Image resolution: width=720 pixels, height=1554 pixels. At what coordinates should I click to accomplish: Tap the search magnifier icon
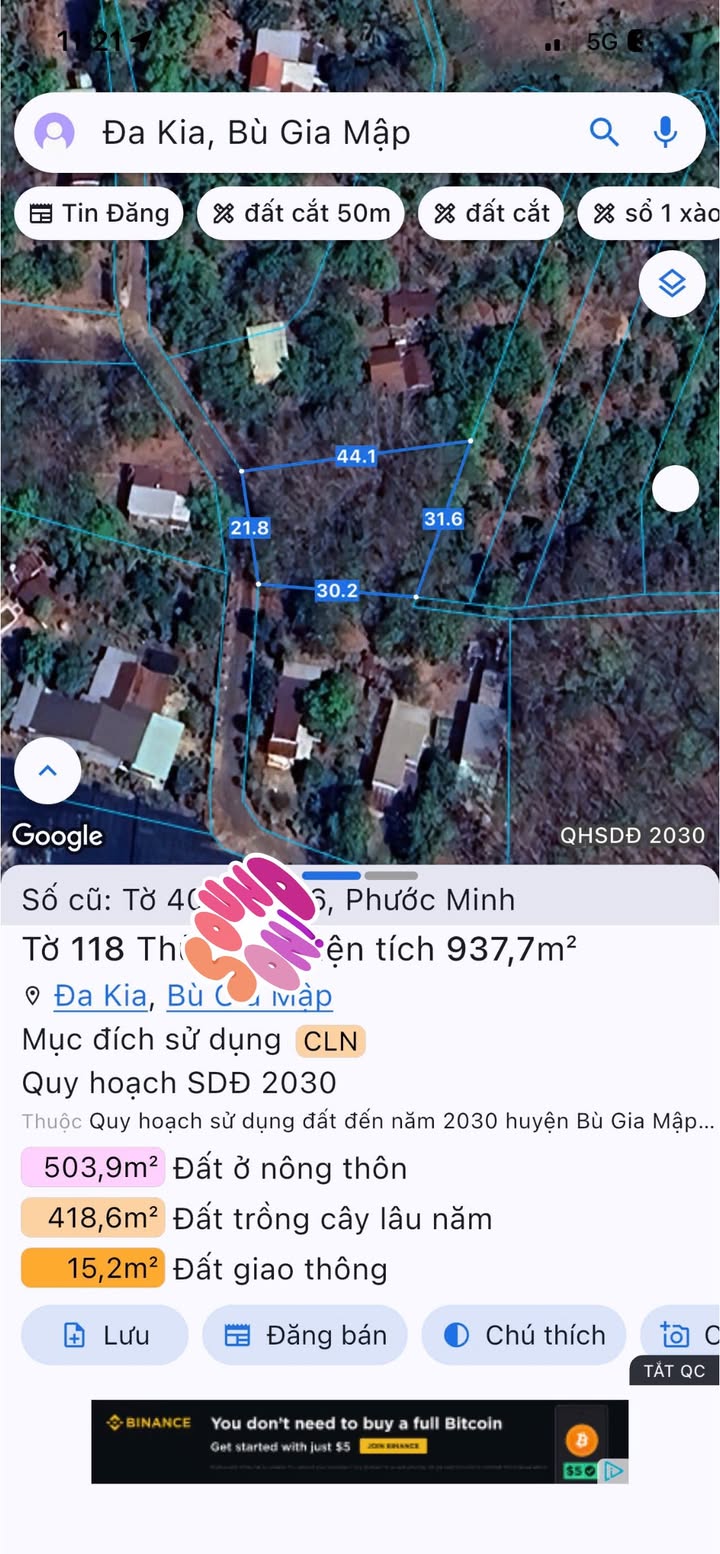[x=604, y=132]
